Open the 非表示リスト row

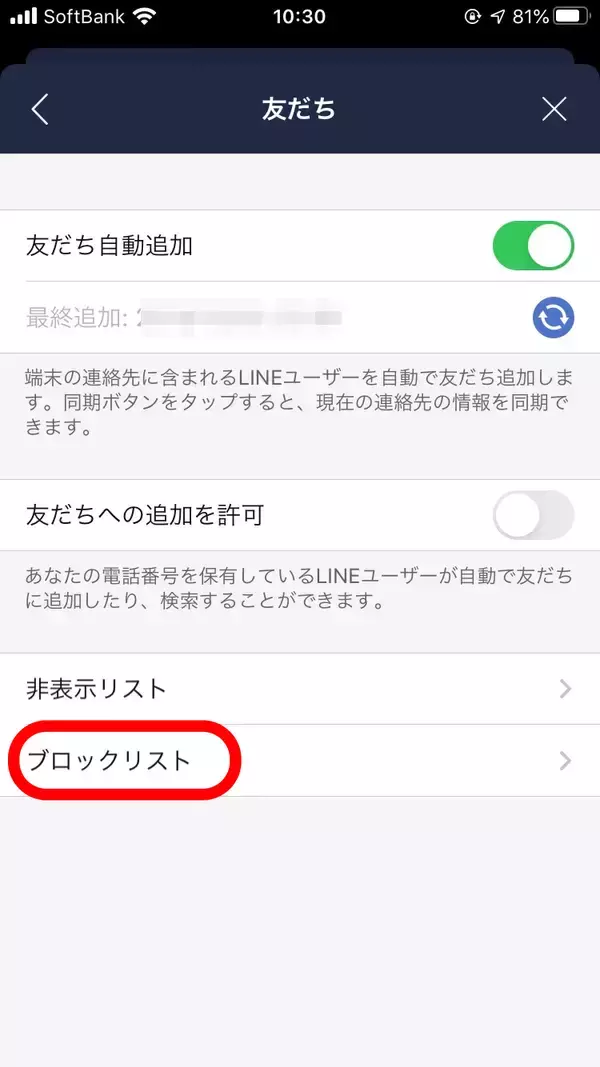pos(300,689)
